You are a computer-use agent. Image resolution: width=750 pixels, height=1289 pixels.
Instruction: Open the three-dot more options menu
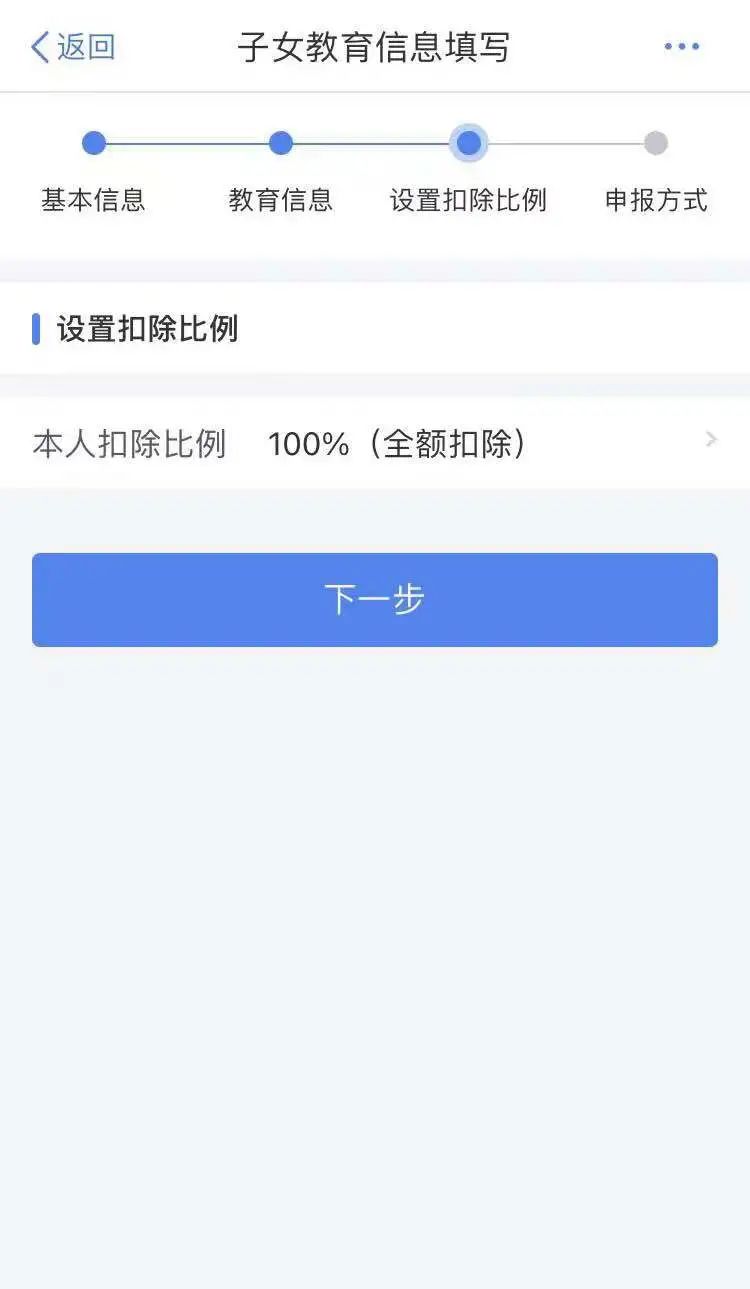click(682, 46)
